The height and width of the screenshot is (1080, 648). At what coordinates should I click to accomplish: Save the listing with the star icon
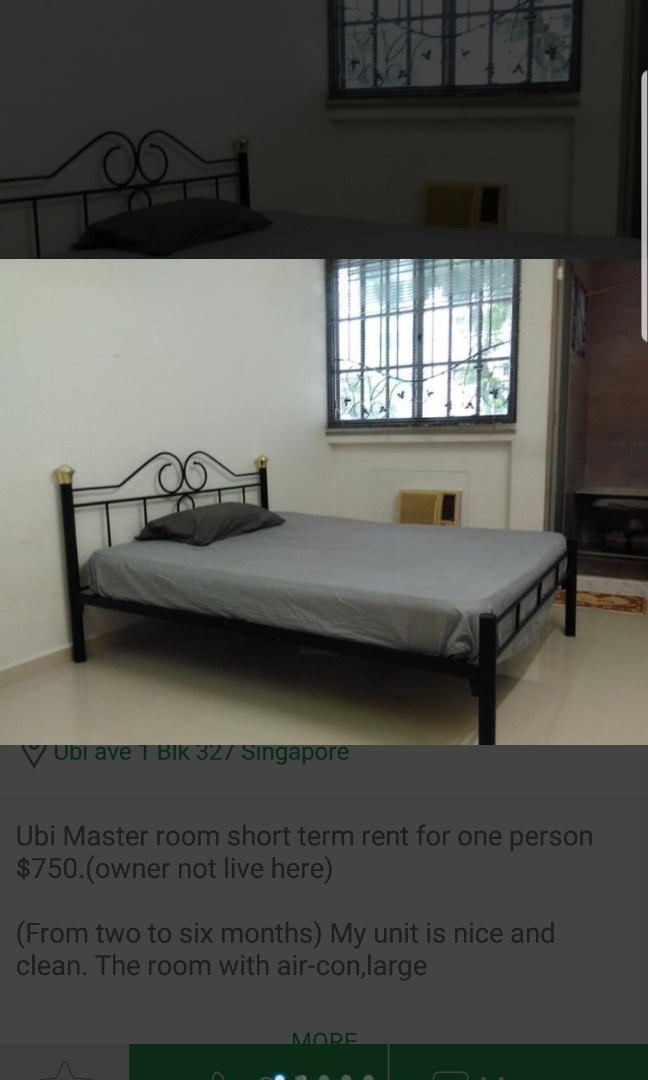(64, 1070)
